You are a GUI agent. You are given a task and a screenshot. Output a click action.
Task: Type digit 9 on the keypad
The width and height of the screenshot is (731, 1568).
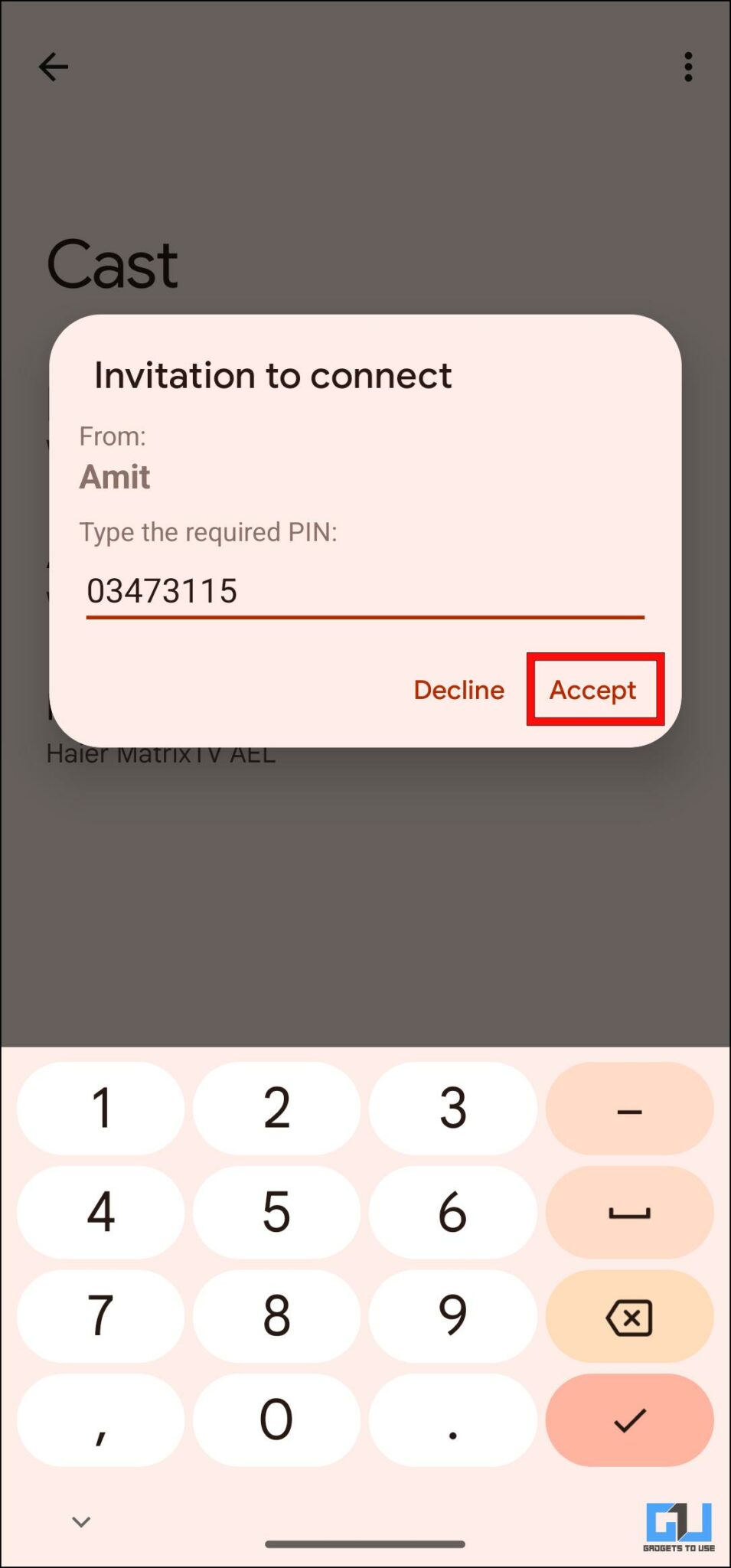(x=452, y=1316)
